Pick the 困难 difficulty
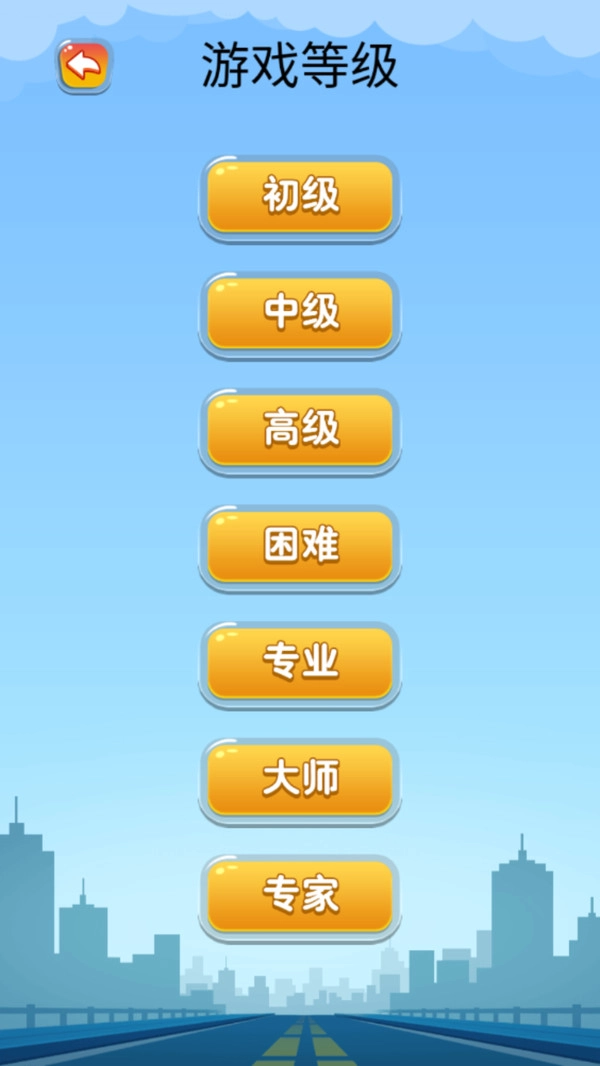 (x=300, y=546)
